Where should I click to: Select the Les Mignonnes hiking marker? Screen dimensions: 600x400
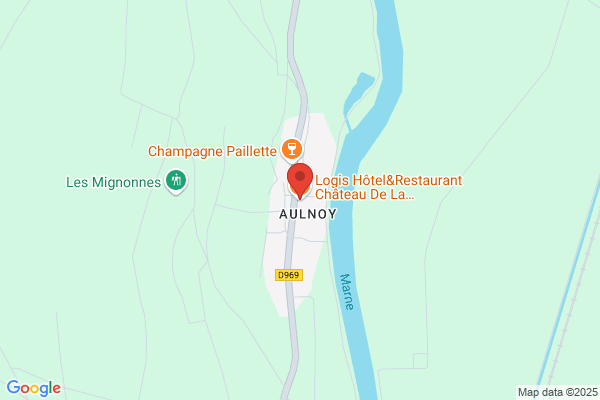point(176,181)
